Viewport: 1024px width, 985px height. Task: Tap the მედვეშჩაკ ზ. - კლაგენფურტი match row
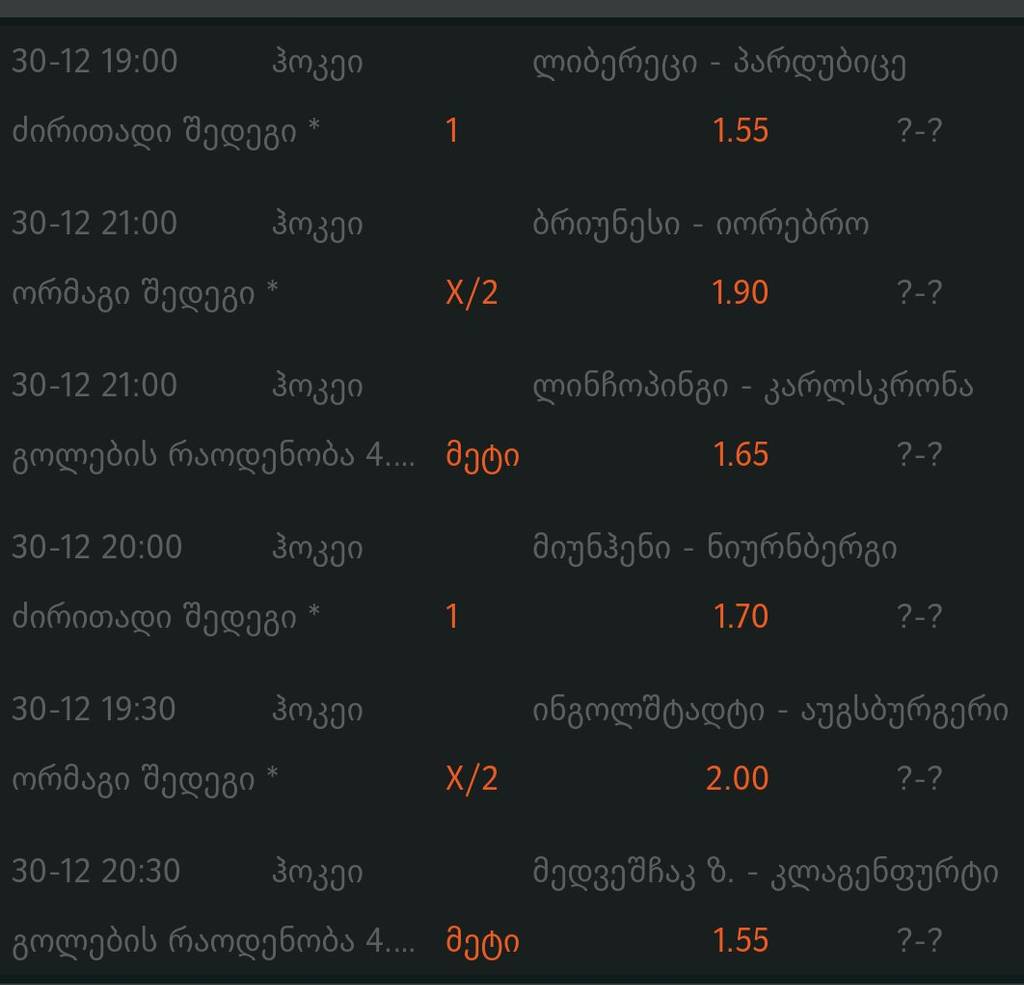coord(765,873)
